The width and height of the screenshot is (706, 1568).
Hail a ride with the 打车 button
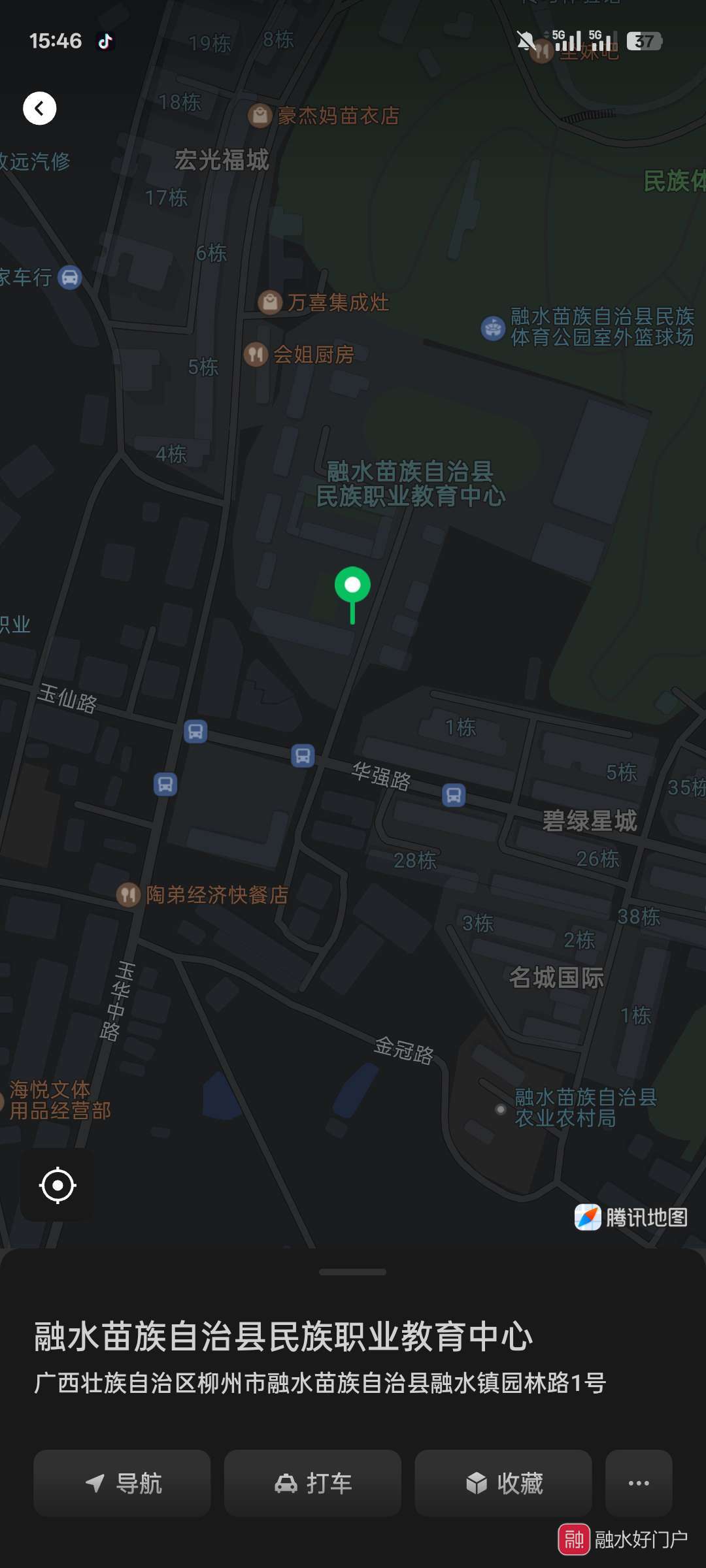click(312, 1483)
